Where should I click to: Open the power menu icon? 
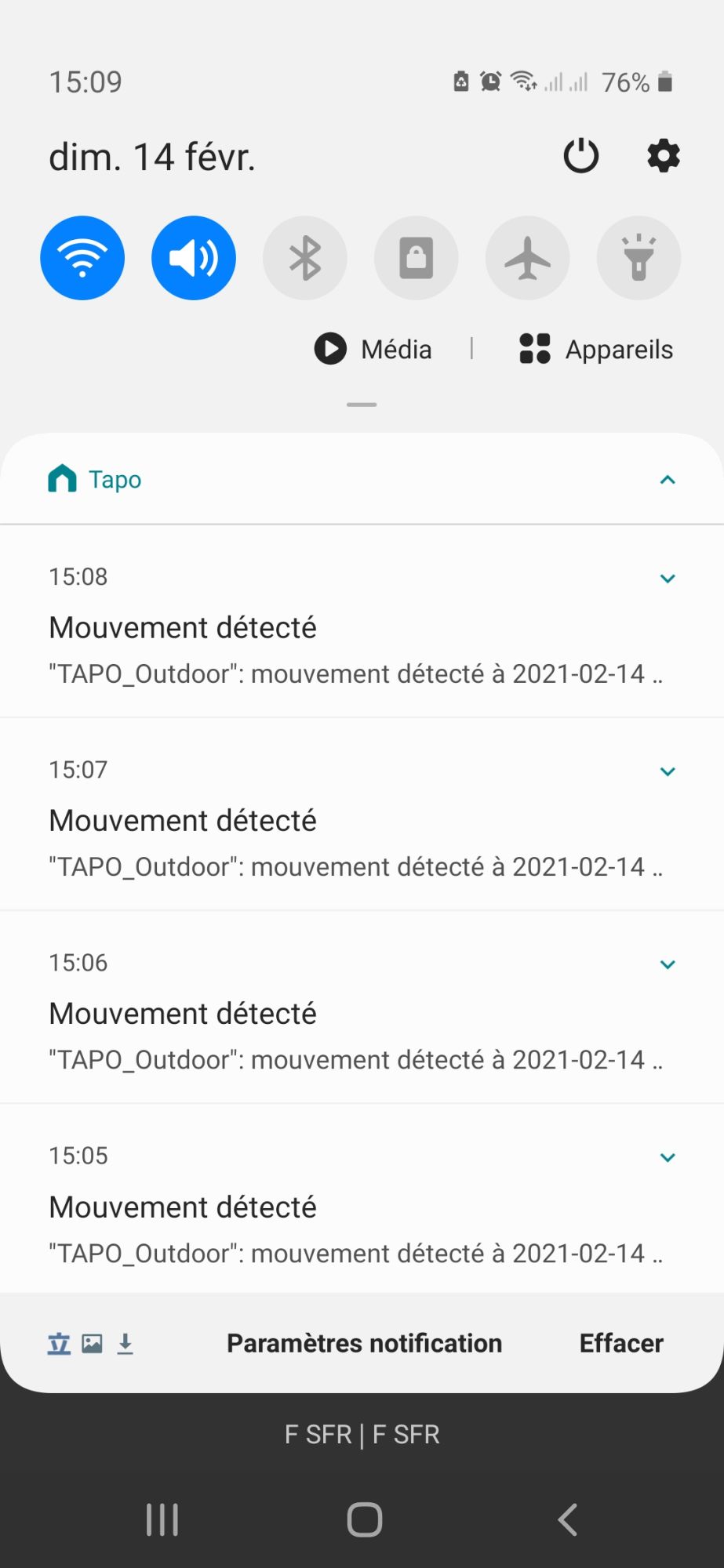(x=581, y=156)
